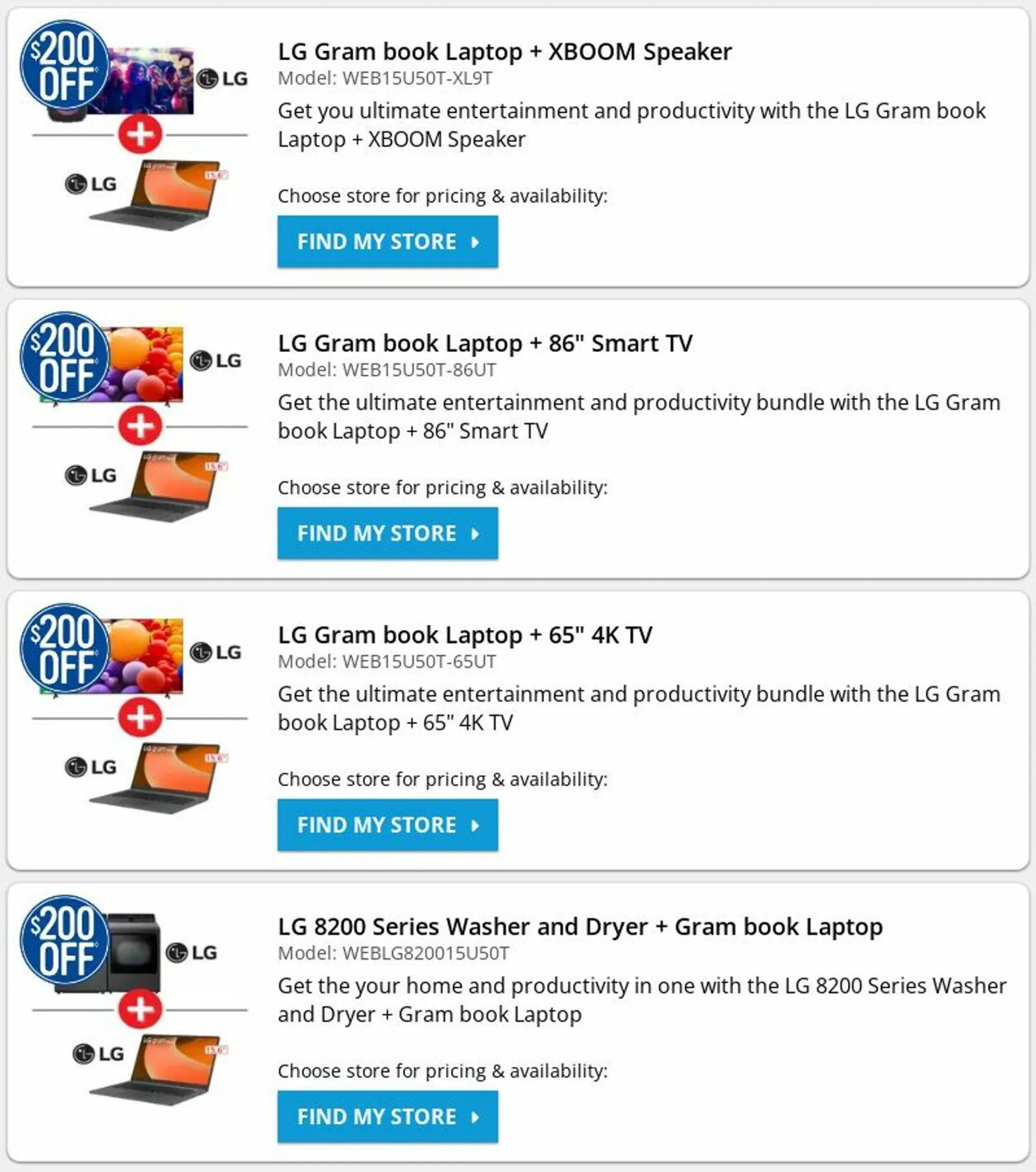Open LG Gram book Laptop + XBOOM Speaker product
The width and height of the screenshot is (1036, 1172).
pos(505,52)
